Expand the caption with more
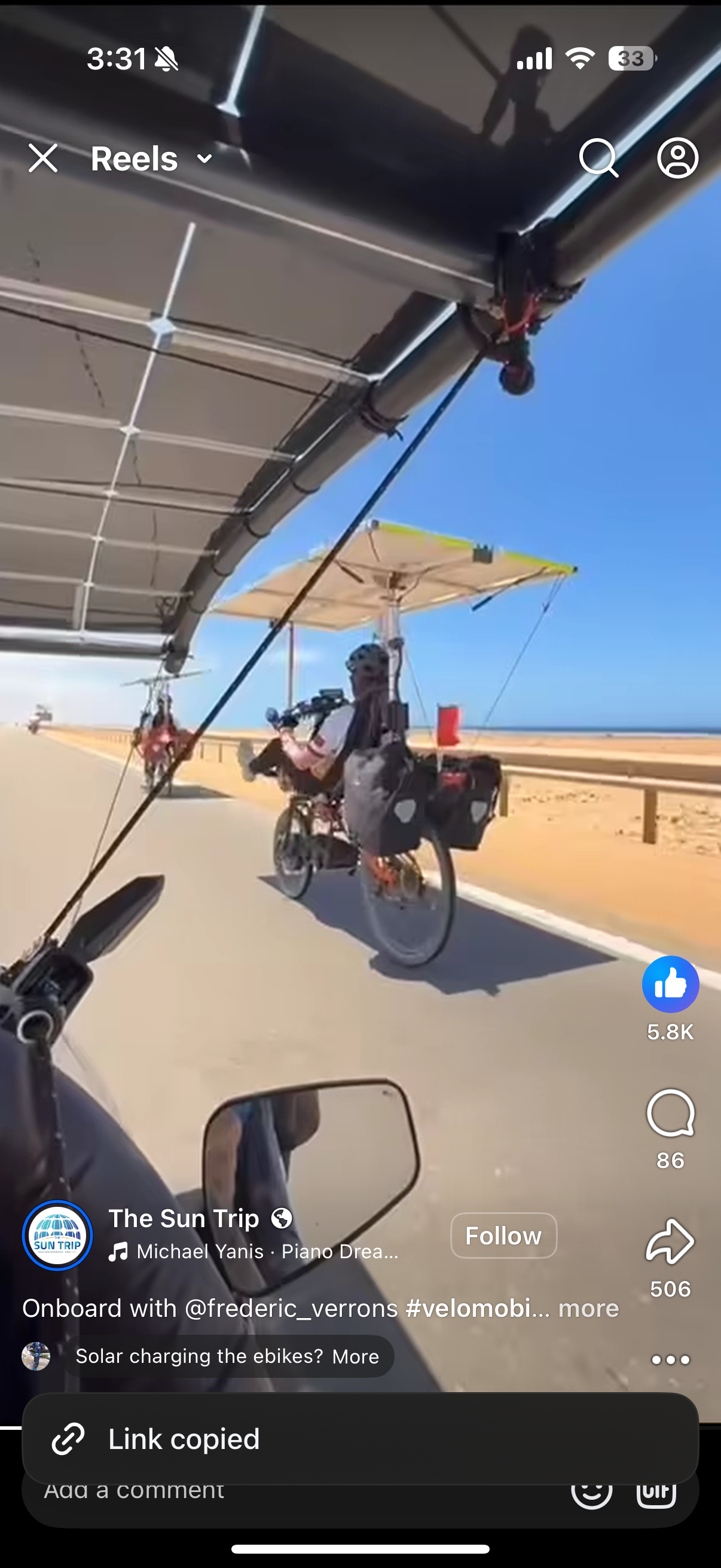The image size is (721, 1568). coord(588,1308)
